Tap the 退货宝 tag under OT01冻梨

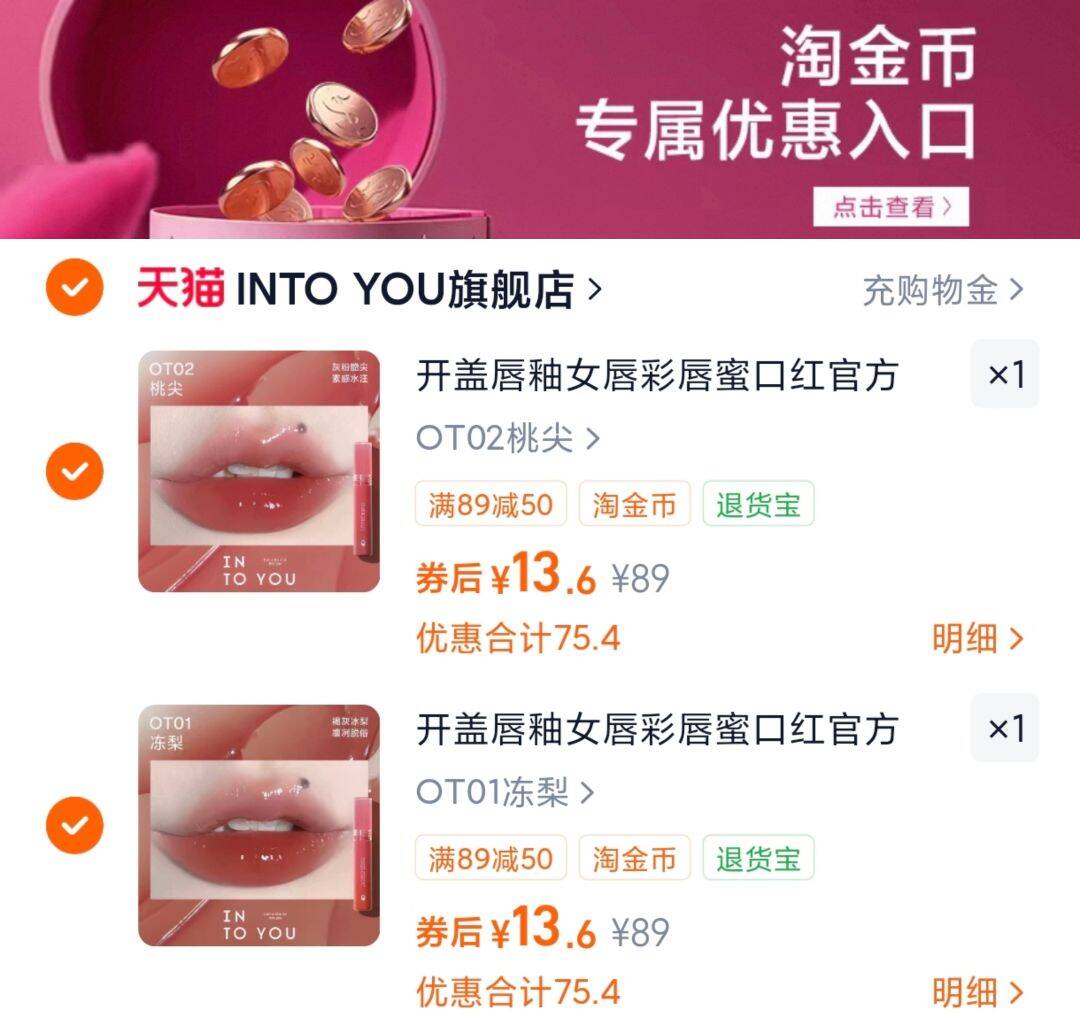[x=758, y=858]
